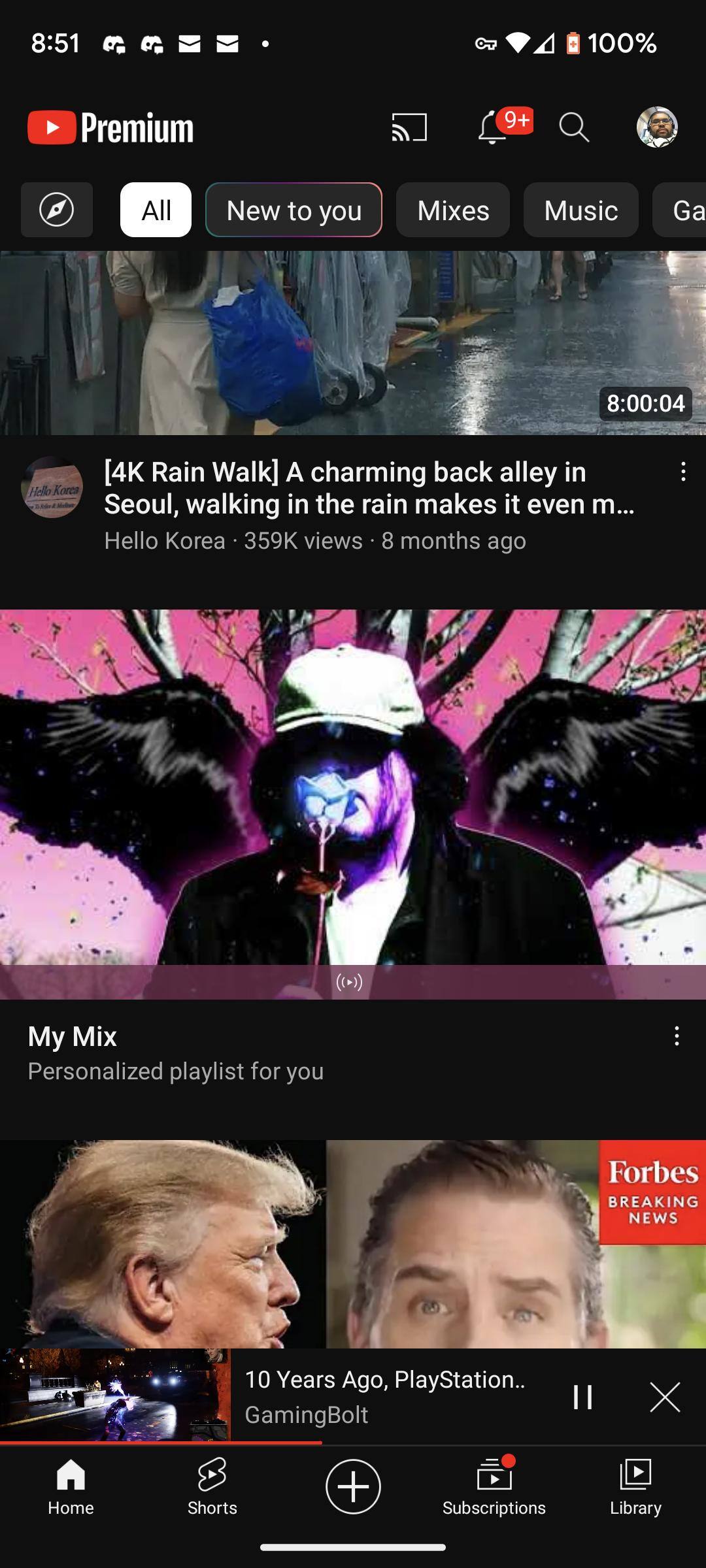The width and height of the screenshot is (706, 1568).
Task: Filter feed by Mixes
Action: (x=452, y=210)
